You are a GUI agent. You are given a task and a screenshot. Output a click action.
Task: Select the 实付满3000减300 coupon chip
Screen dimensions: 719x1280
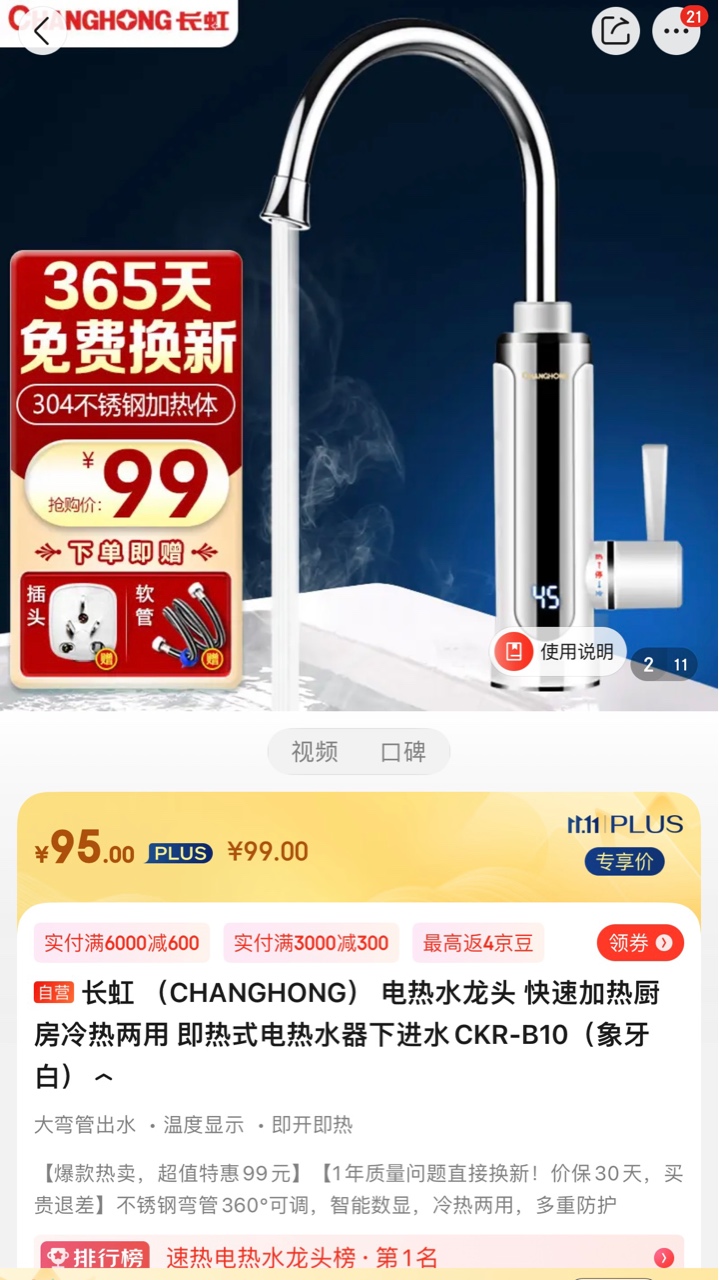[x=311, y=943]
